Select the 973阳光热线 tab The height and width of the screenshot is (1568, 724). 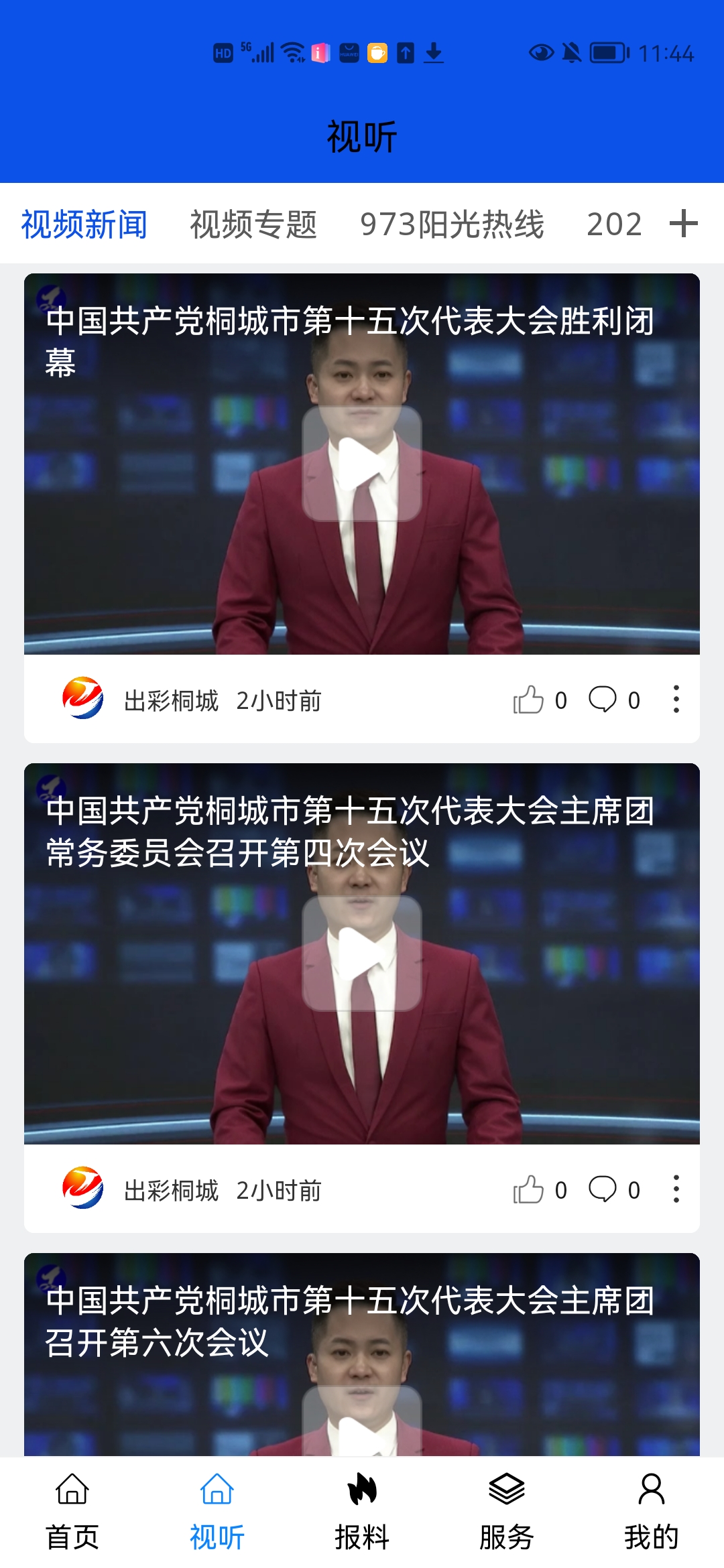[452, 224]
